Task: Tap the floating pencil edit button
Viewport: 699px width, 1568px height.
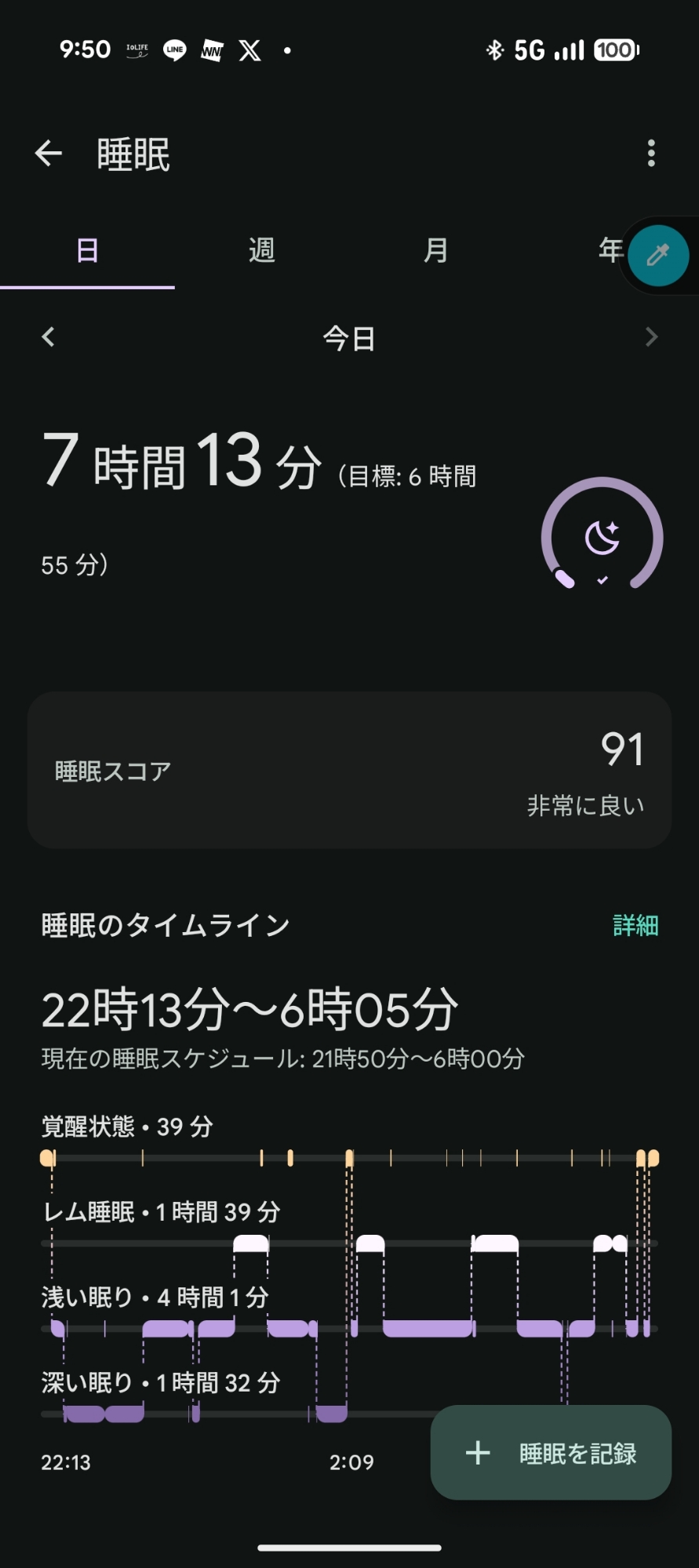Action: click(x=658, y=256)
